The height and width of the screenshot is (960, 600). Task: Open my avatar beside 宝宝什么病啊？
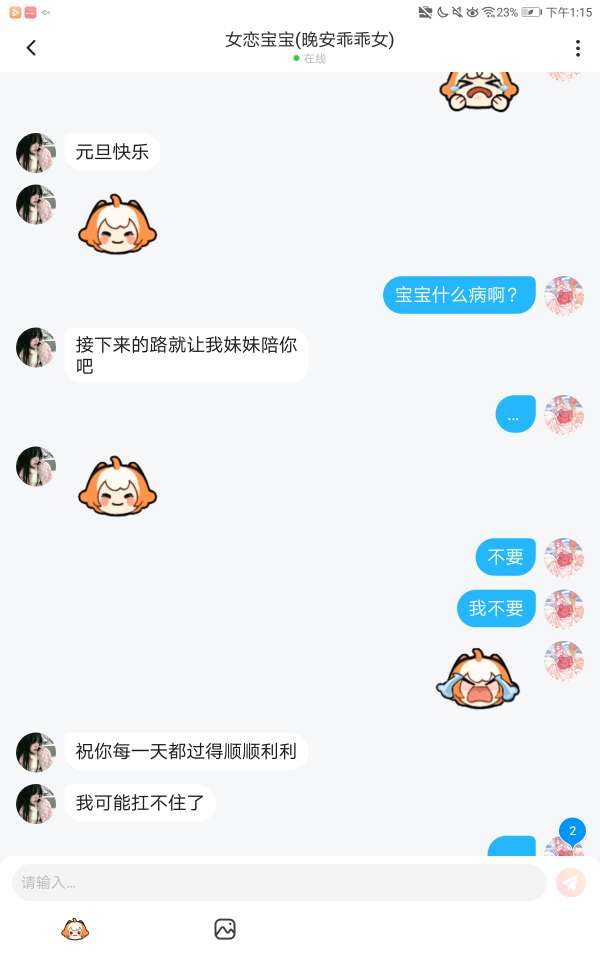564,295
